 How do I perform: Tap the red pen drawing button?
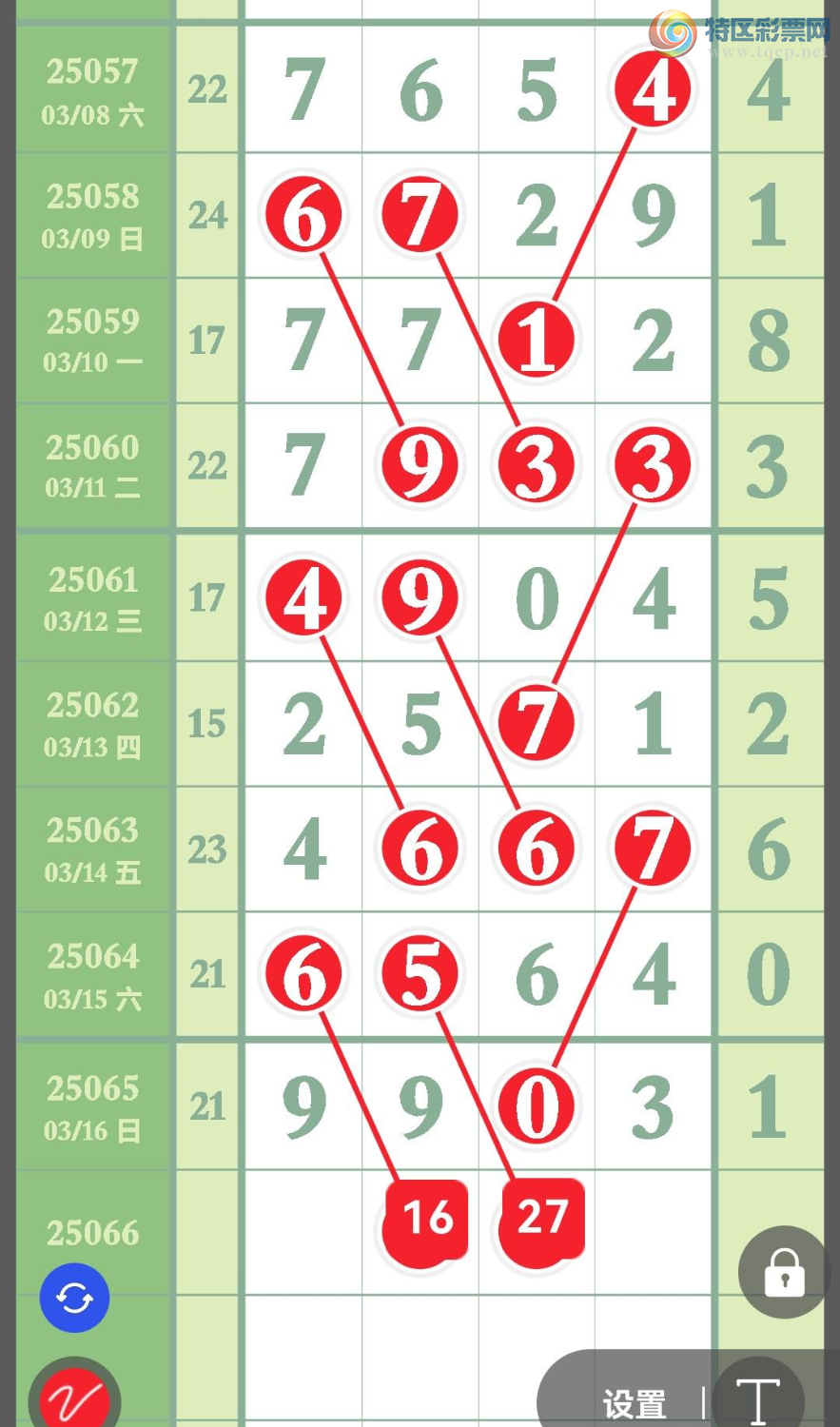coord(74,1398)
